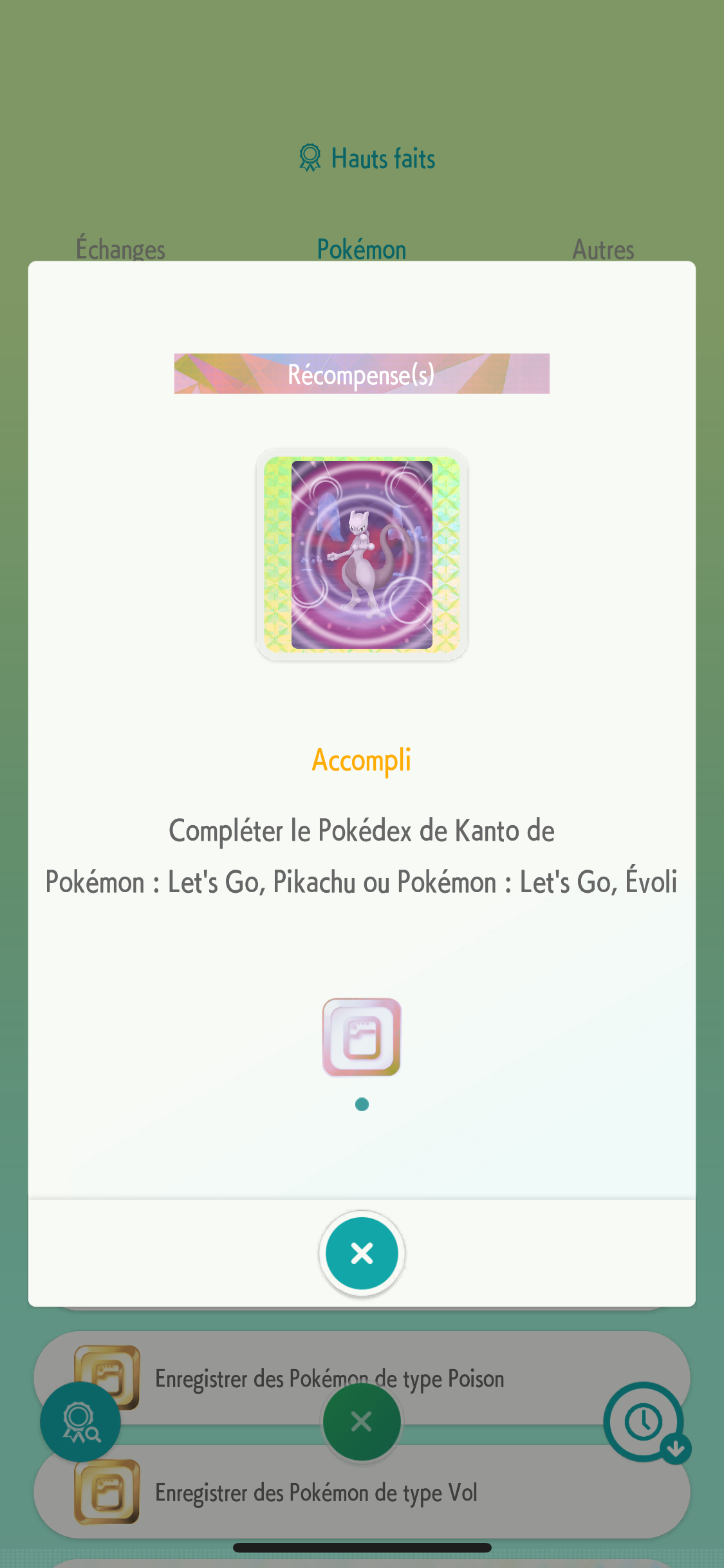Select the Pokémon tab
Image resolution: width=724 pixels, height=1568 pixels.
[362, 250]
